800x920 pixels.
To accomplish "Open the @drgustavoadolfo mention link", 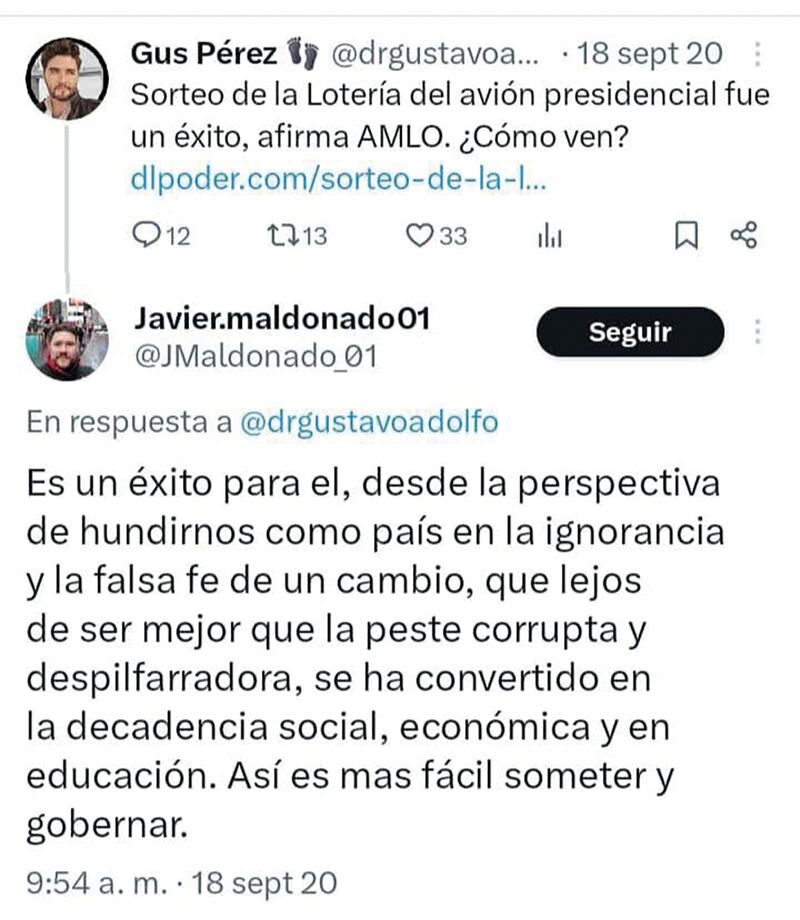I will 369,422.
